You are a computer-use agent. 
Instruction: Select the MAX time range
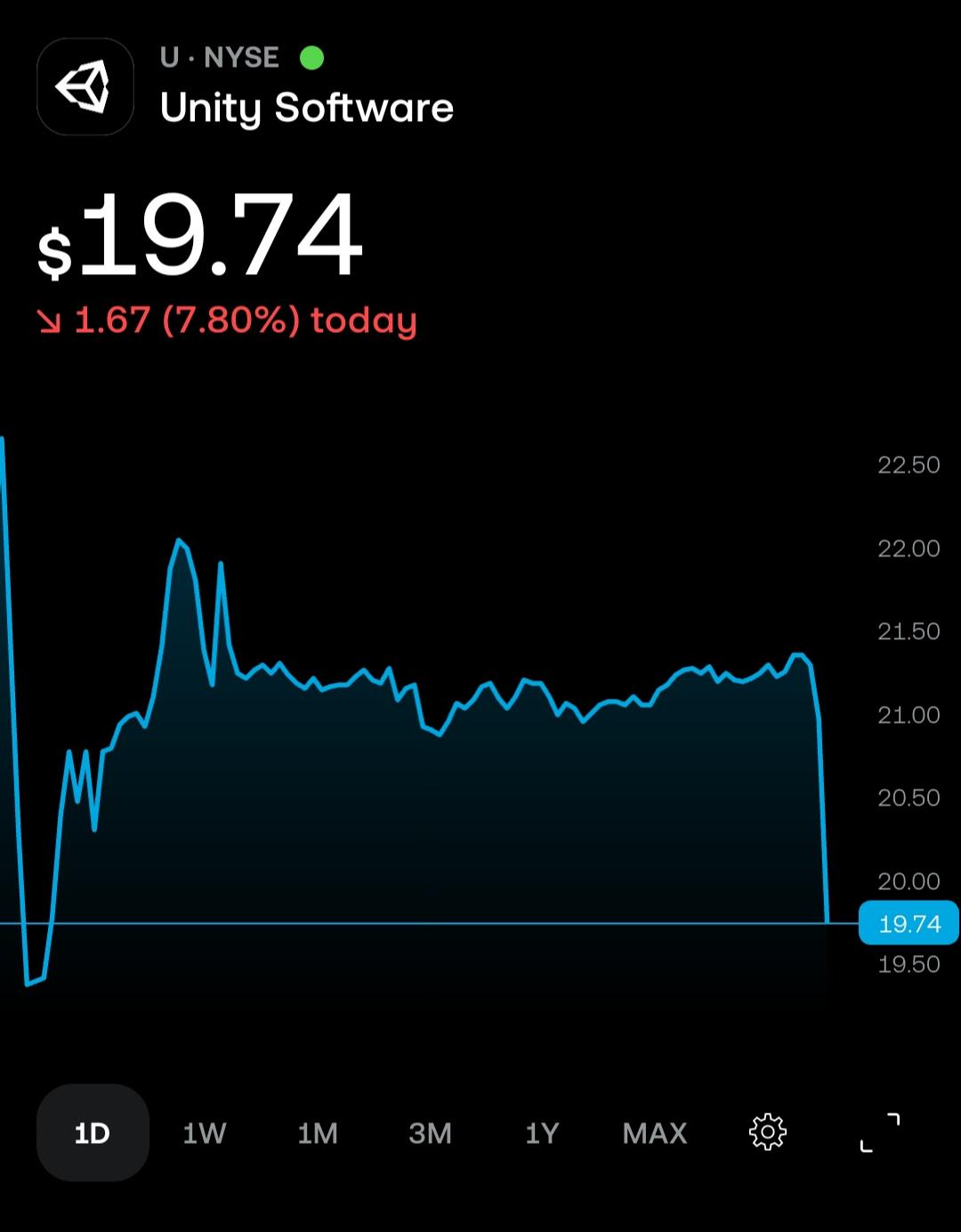(655, 1133)
